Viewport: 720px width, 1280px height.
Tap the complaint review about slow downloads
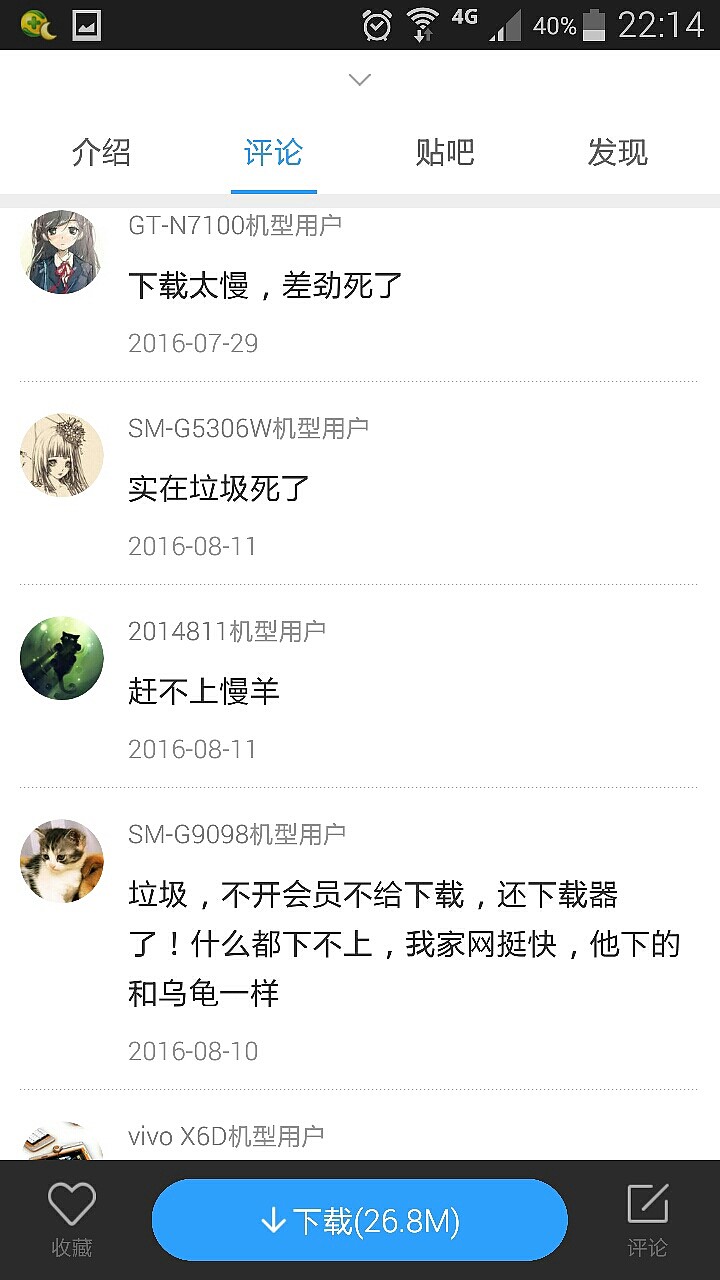[265, 286]
